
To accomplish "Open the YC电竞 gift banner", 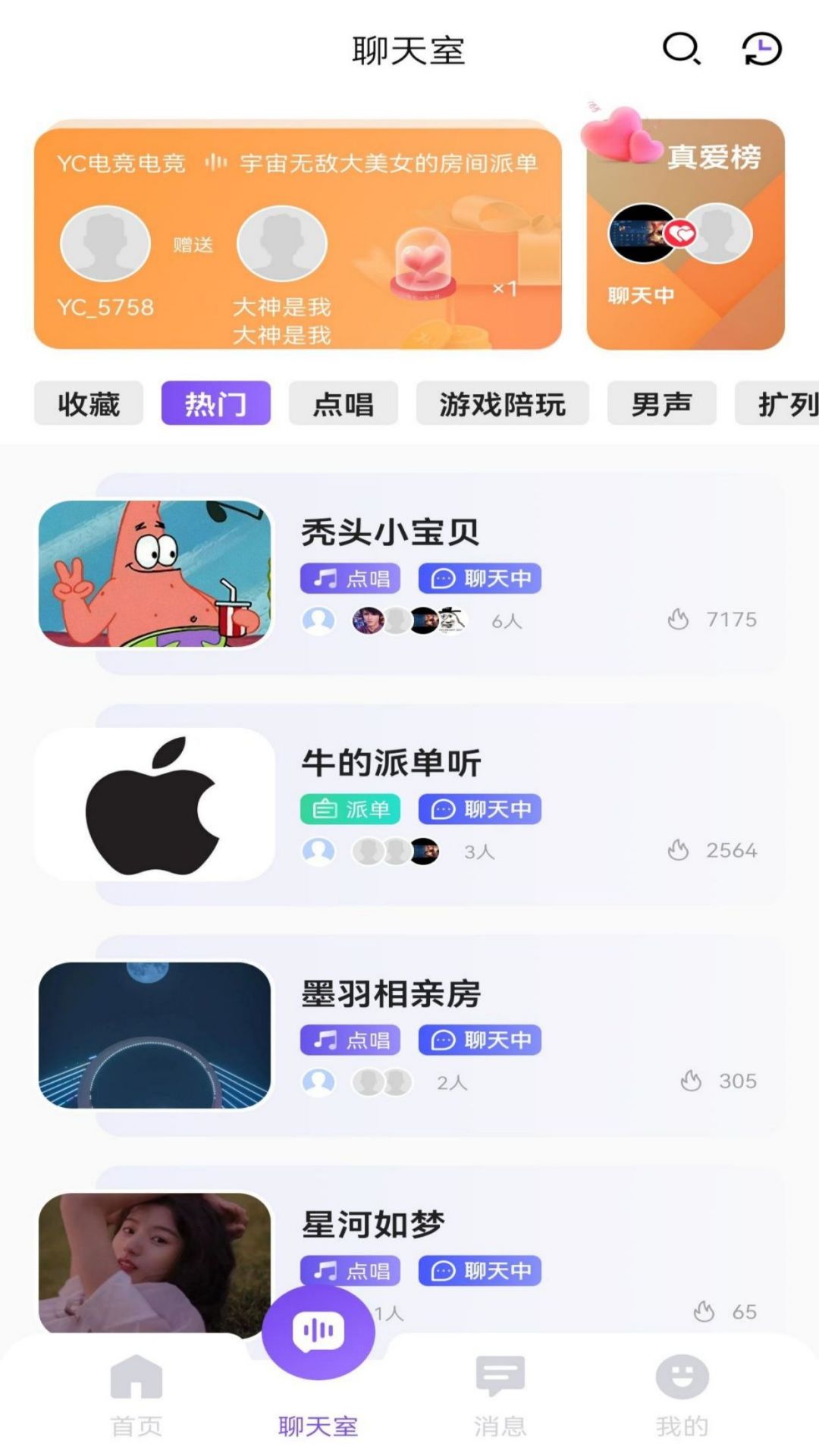I will pyautogui.click(x=297, y=237).
